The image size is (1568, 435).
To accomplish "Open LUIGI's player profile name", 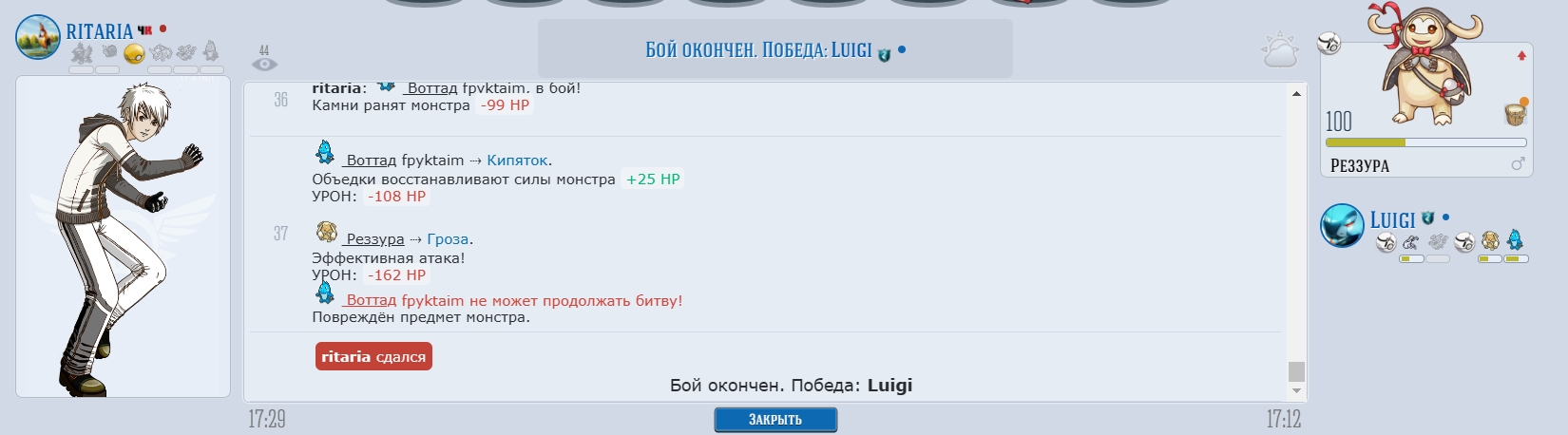I will pos(1392,221).
